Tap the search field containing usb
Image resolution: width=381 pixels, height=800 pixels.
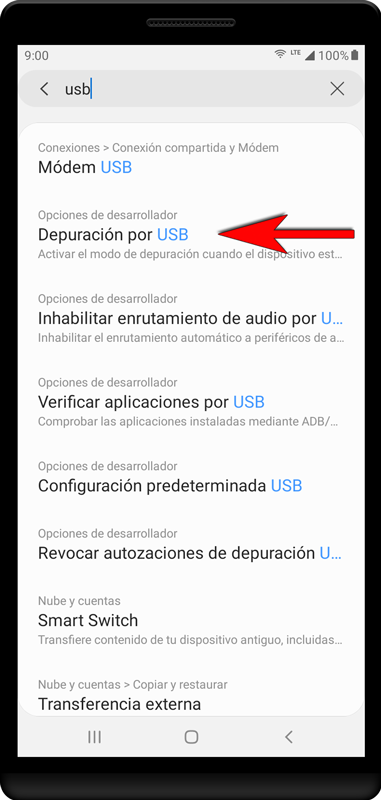192,89
